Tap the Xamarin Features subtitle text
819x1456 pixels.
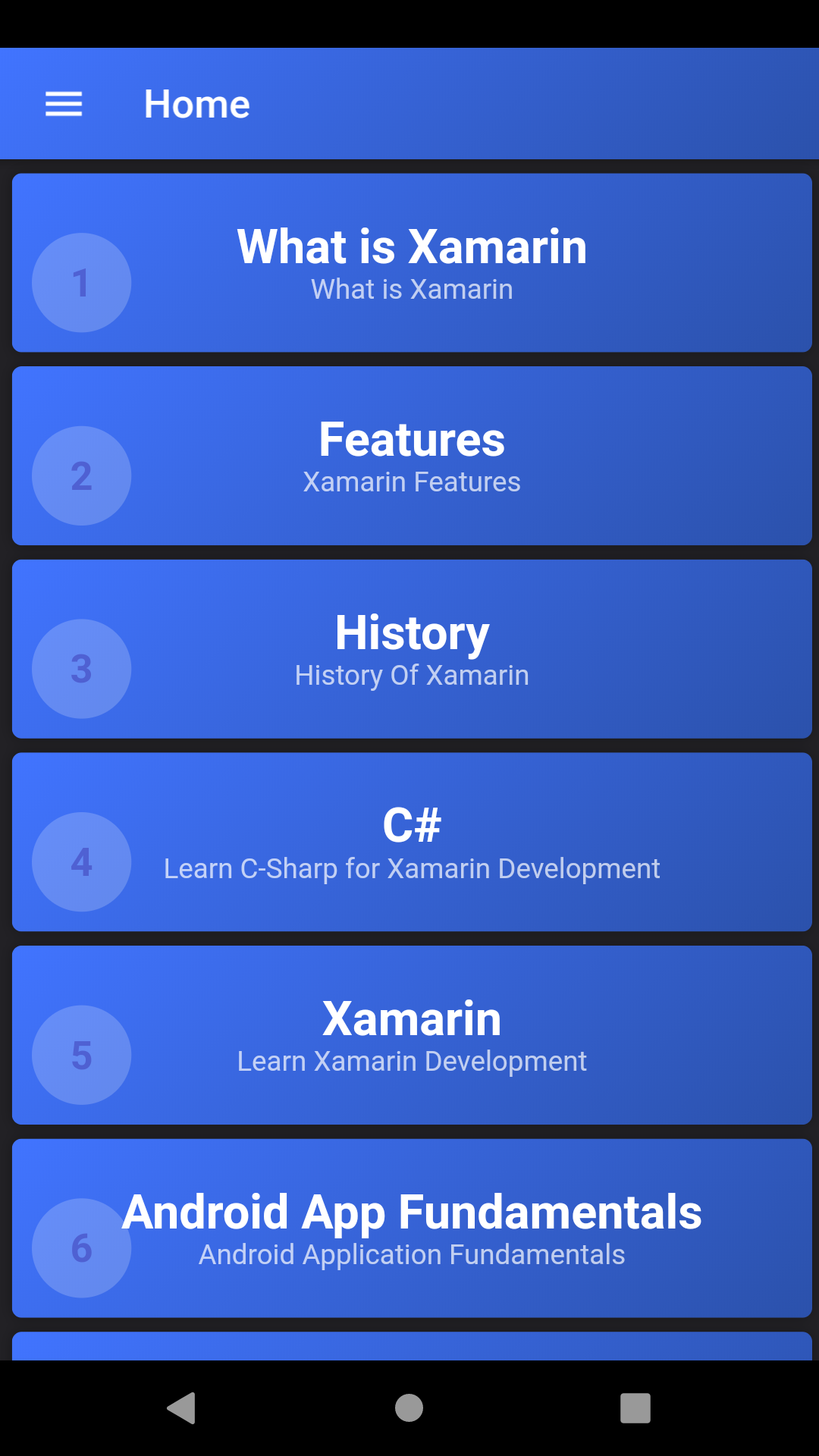coord(411,481)
